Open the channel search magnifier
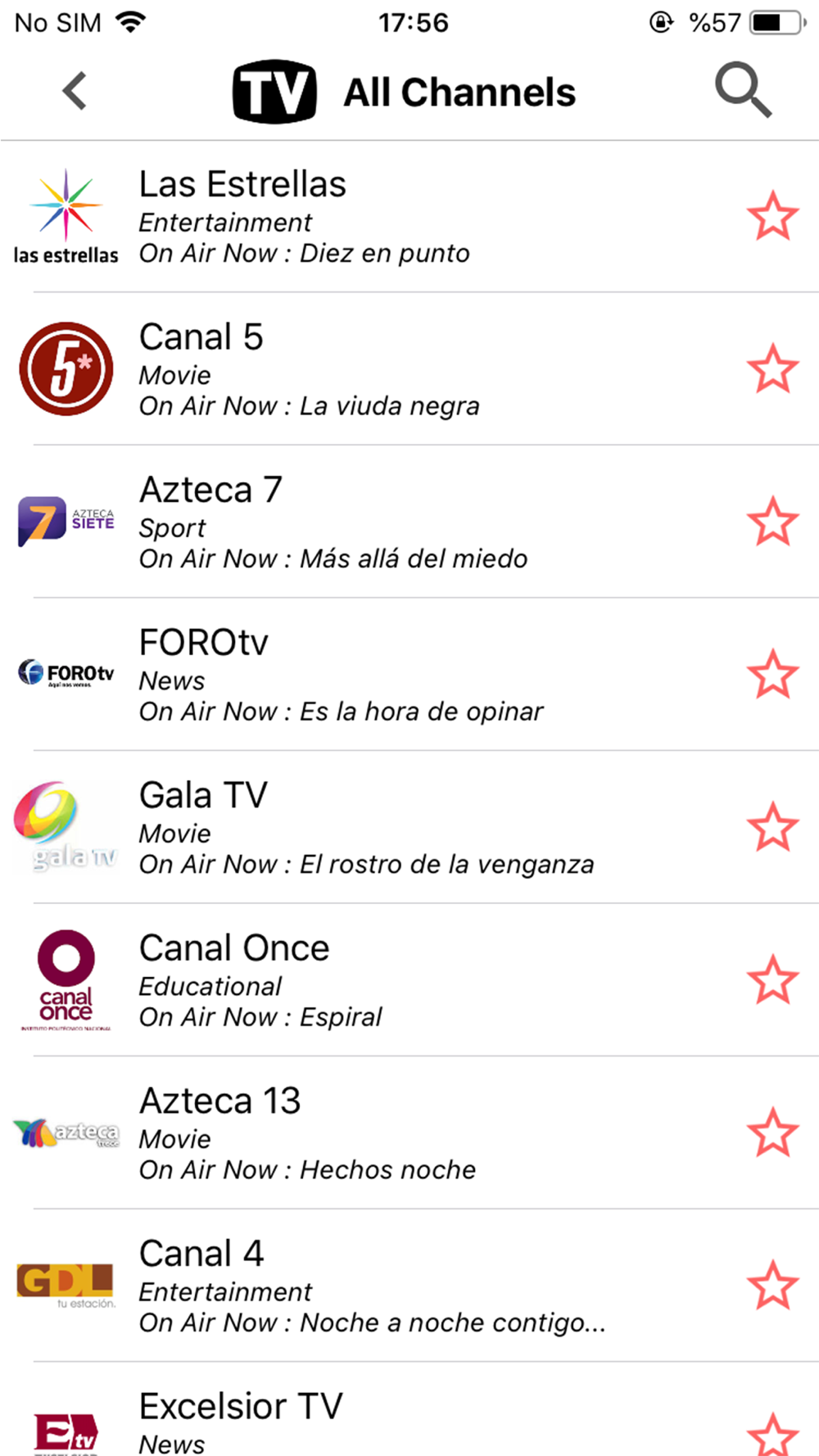819x1456 pixels. [x=744, y=89]
